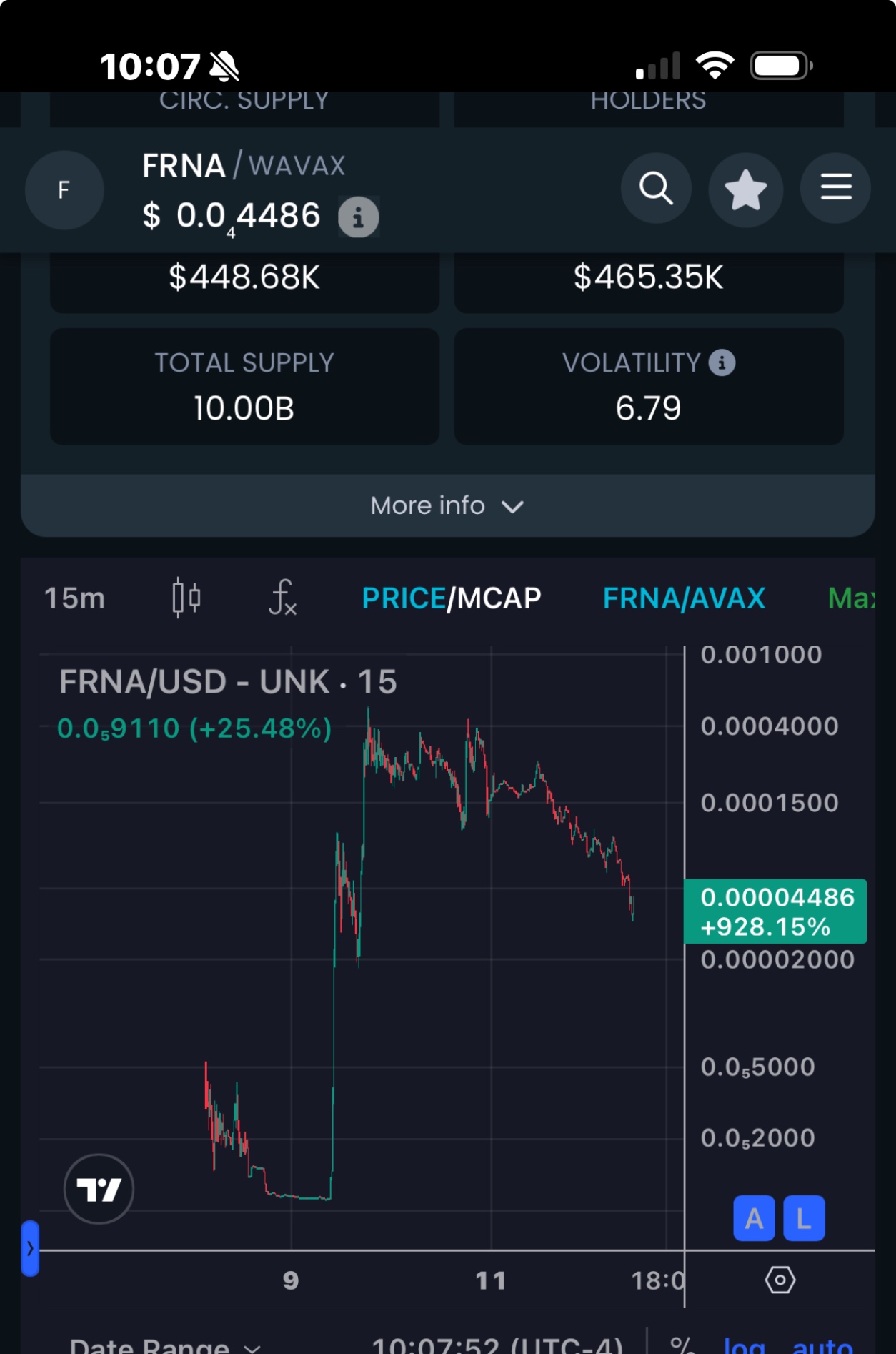This screenshot has height=1354, width=896.
Task: Tap the price info icon next to $0.04486
Action: [x=358, y=217]
